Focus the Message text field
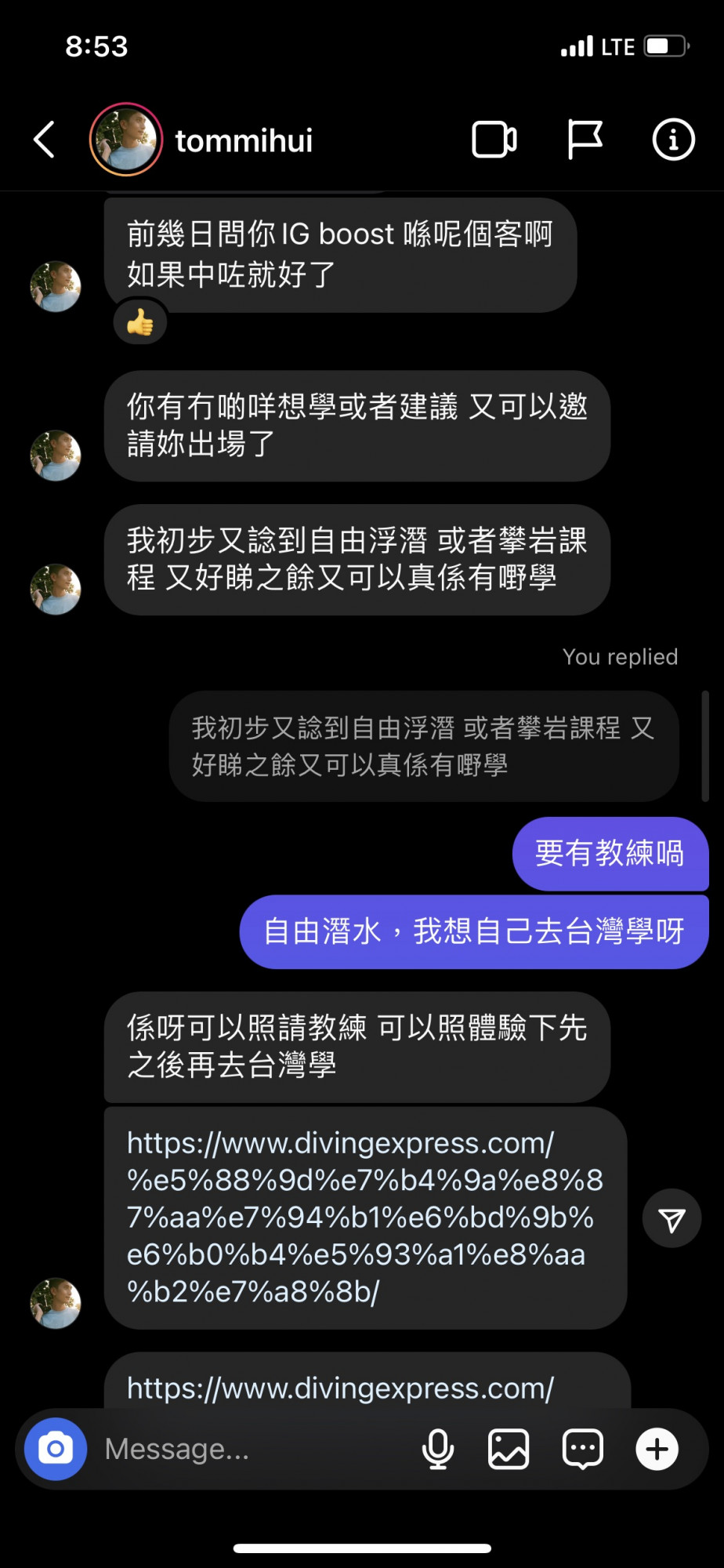This screenshot has height=1568, width=724. point(251,1449)
